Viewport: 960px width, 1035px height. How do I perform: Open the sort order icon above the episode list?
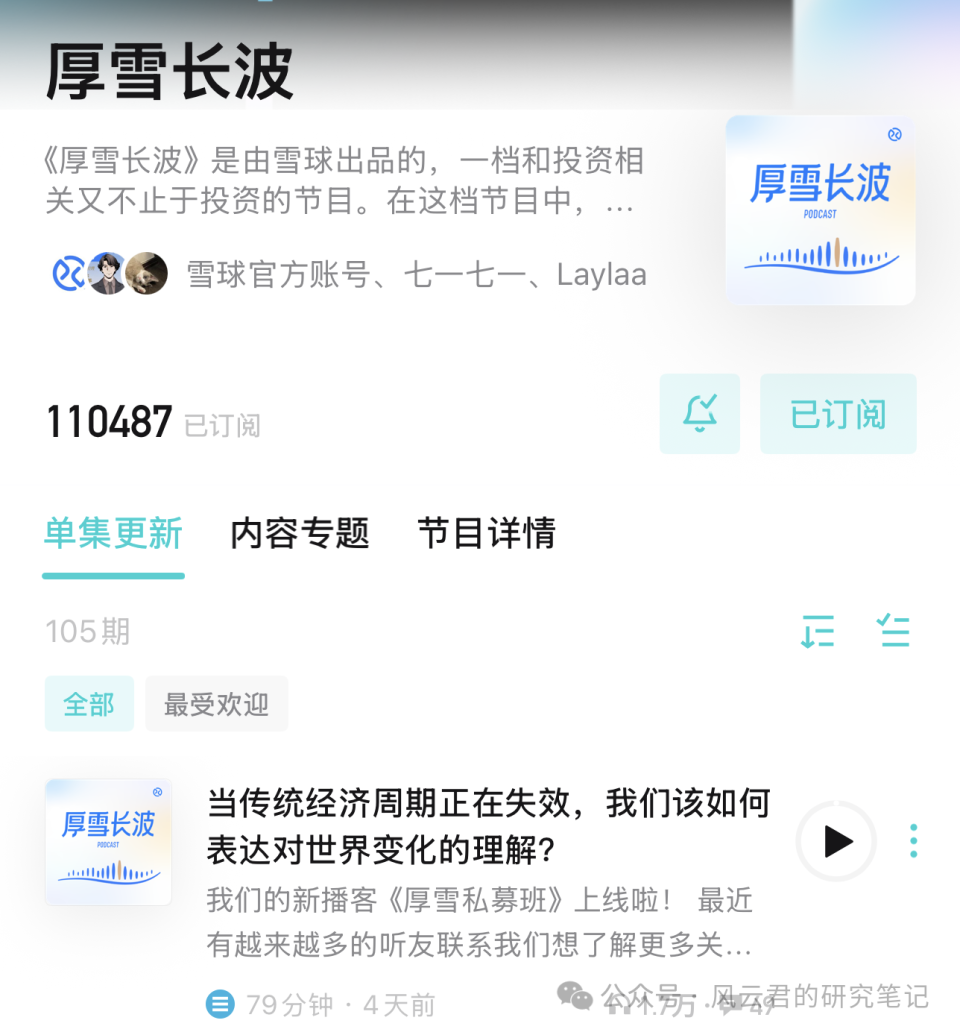click(818, 632)
